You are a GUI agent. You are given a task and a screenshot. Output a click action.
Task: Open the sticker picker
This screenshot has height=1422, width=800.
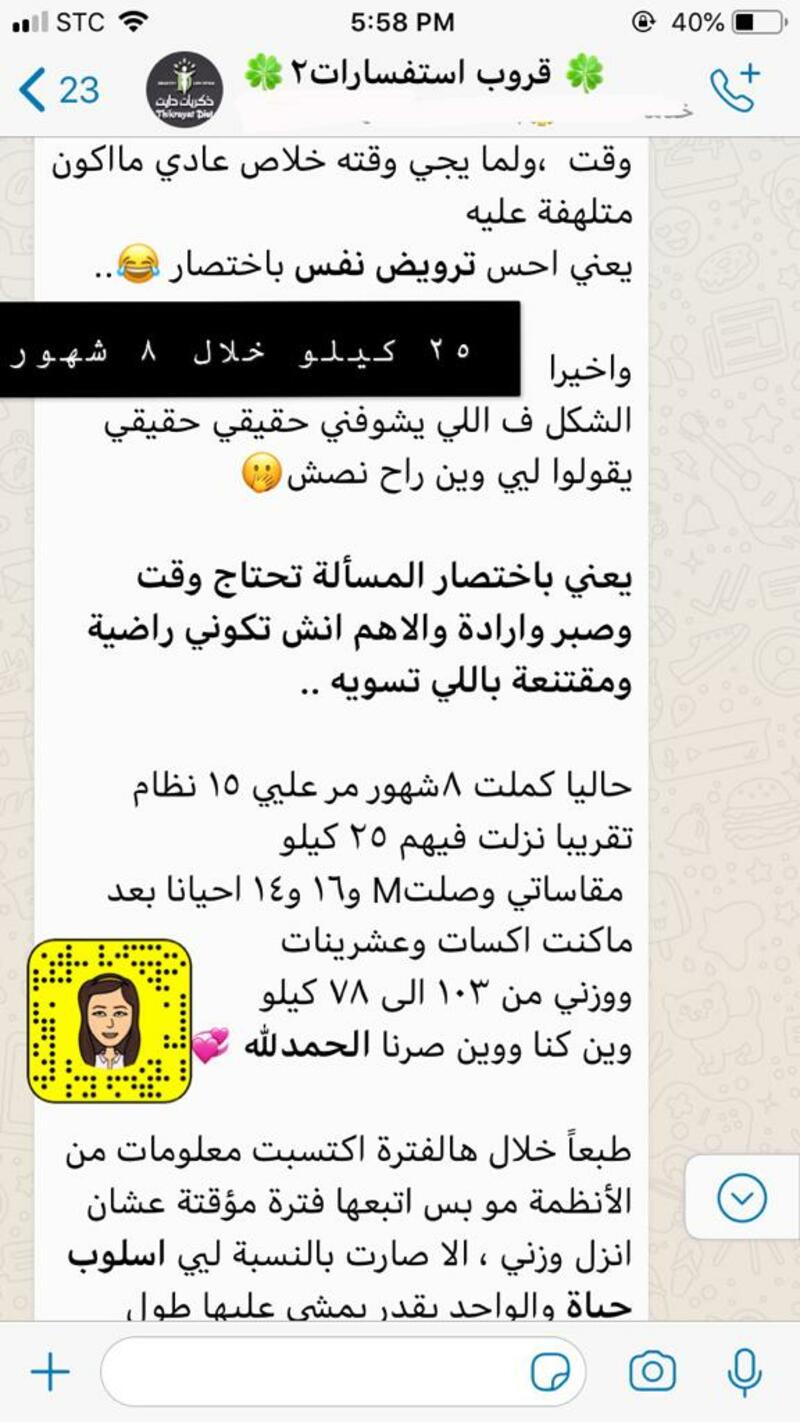551,1372
